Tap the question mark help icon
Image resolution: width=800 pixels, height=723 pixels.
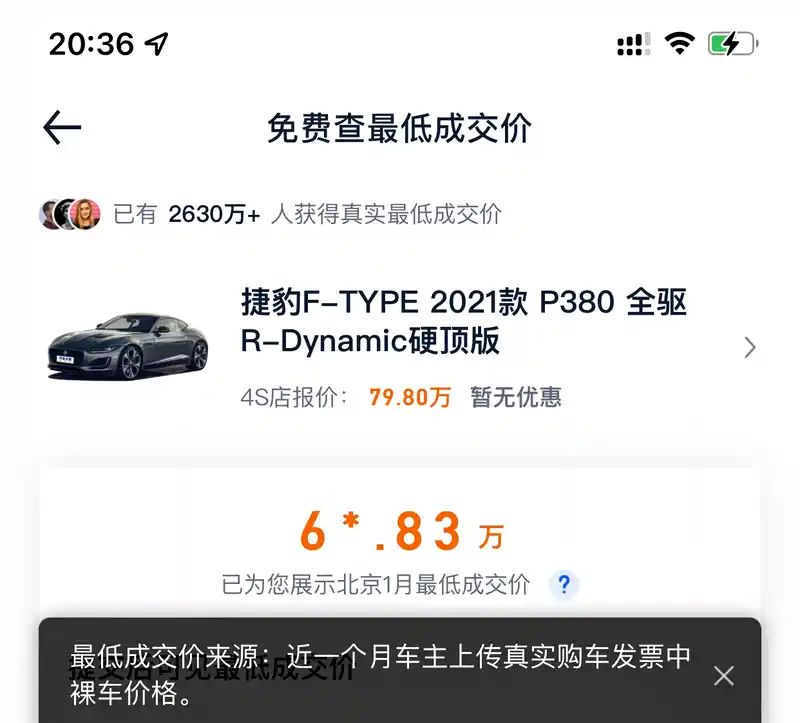[x=564, y=585]
